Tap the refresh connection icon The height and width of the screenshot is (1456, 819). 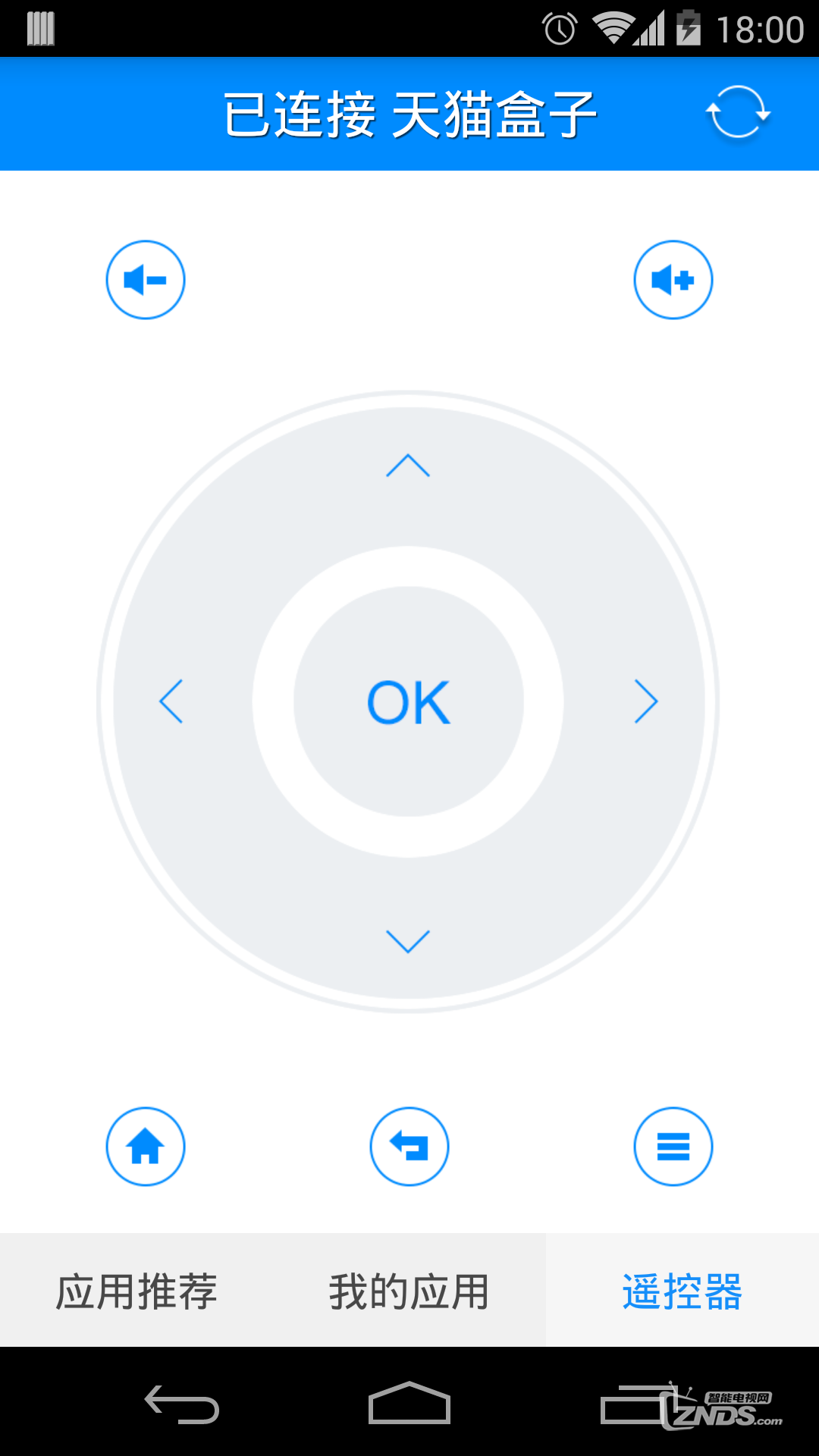pos(738,113)
